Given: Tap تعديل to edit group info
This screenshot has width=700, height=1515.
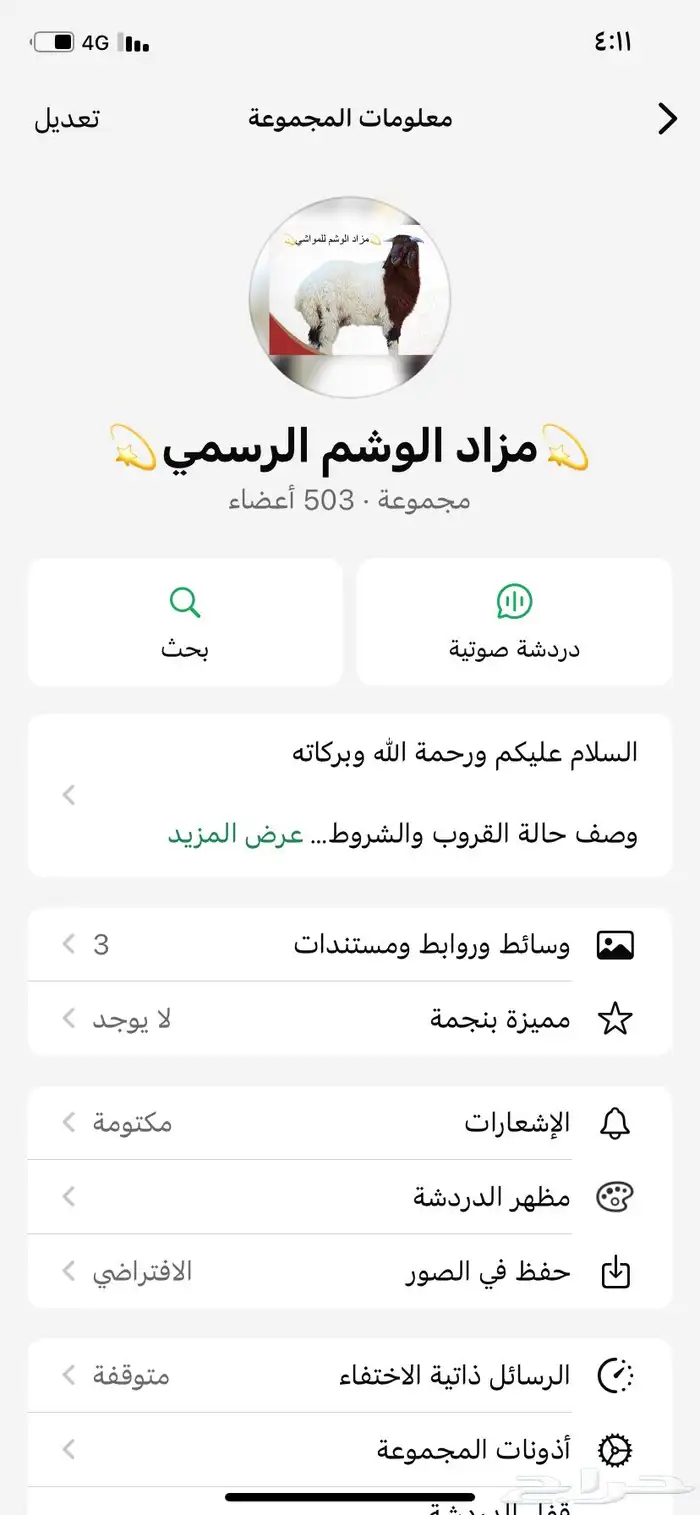Looking at the screenshot, I should 67,119.
